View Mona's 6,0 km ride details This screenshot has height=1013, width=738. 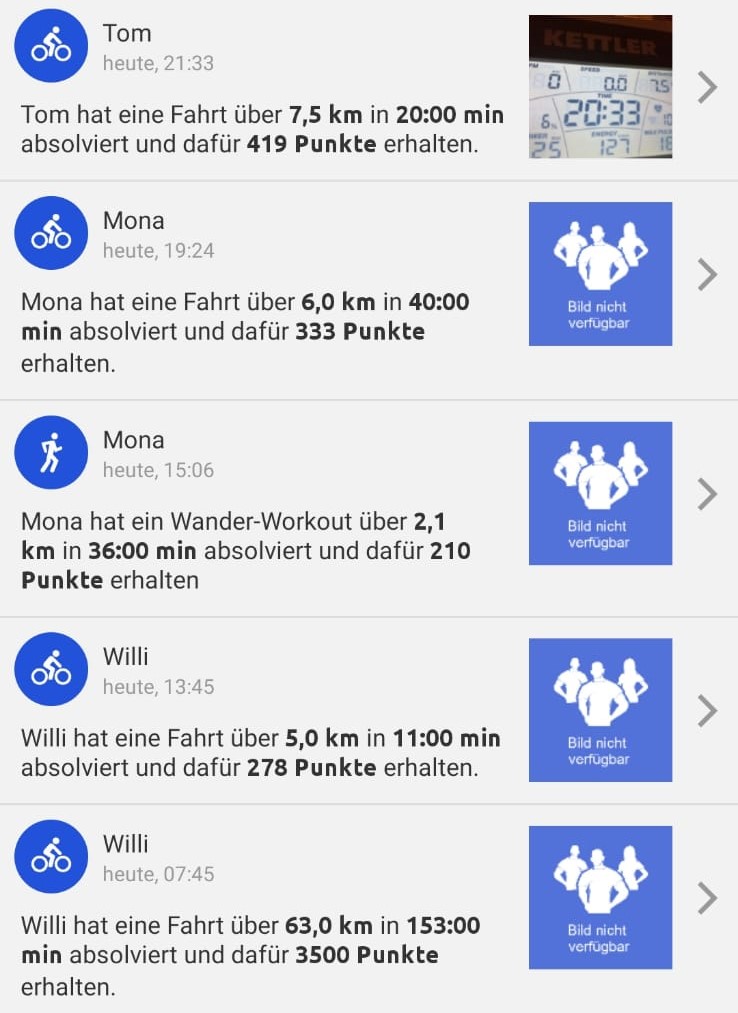pos(707,274)
